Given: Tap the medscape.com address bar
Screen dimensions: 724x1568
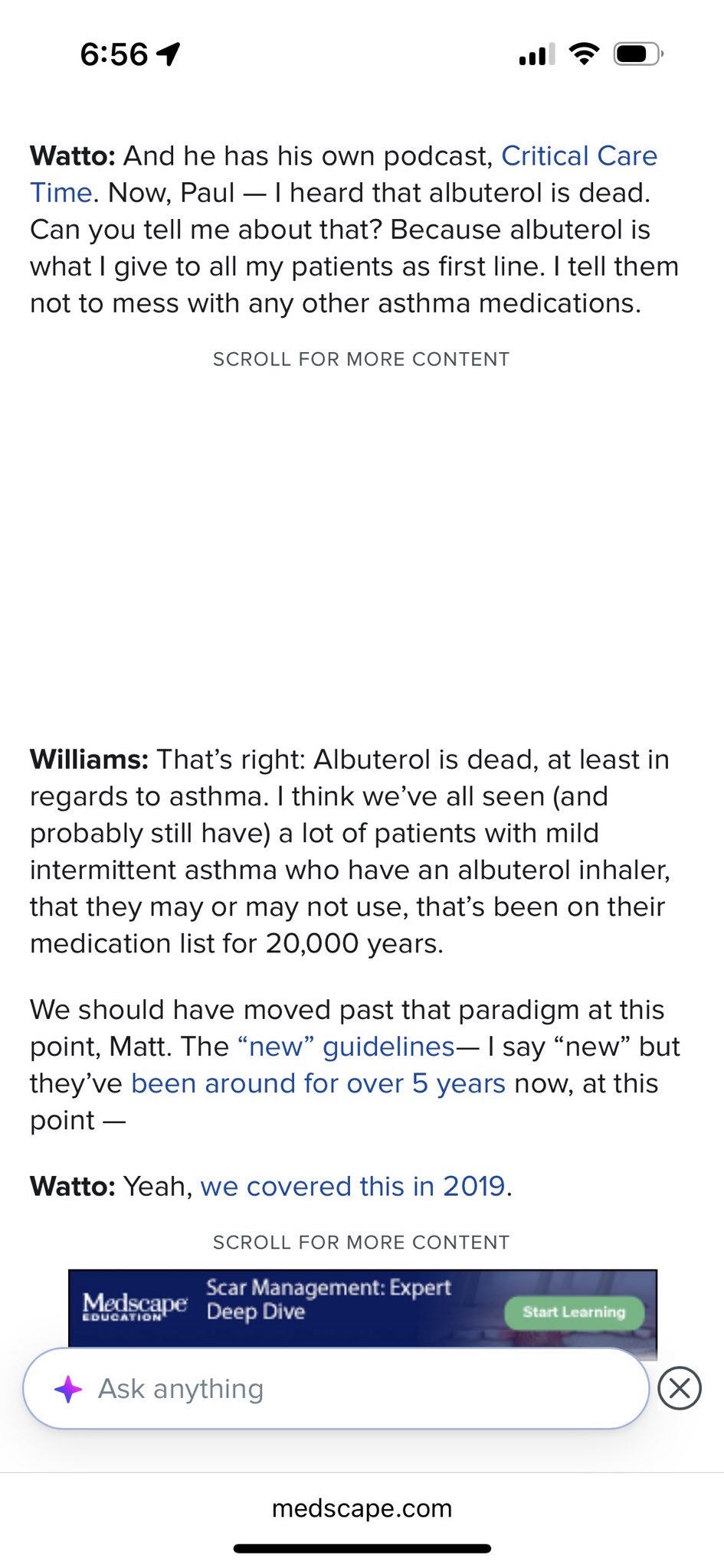Looking at the screenshot, I should click(x=362, y=1508).
